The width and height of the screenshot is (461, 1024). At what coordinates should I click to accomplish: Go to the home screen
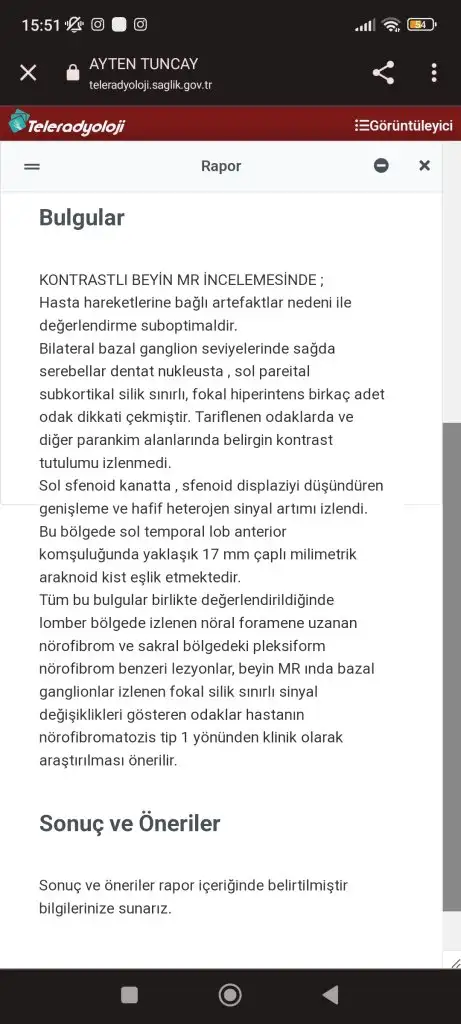[230, 995]
